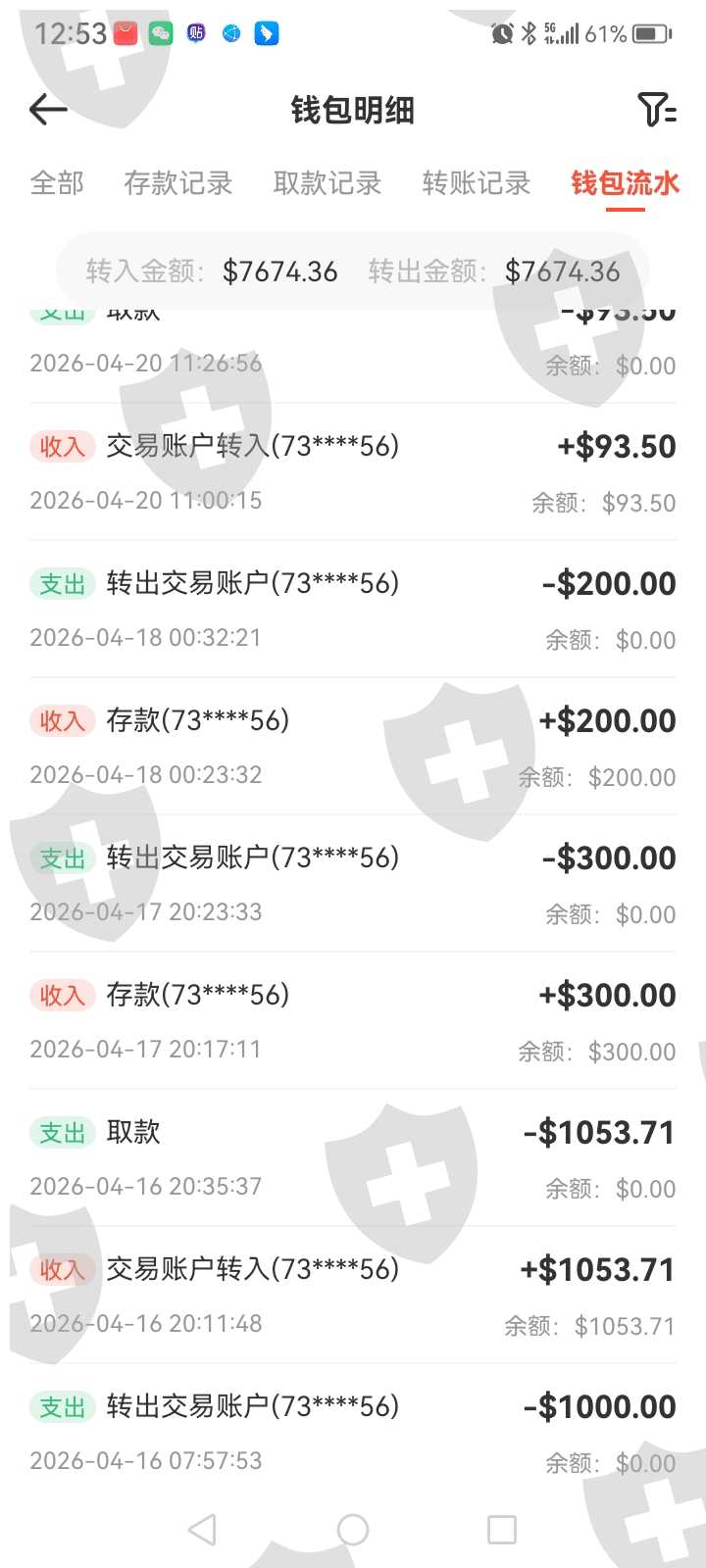Open the filter icon in the header
The image size is (706, 1568).
656,110
